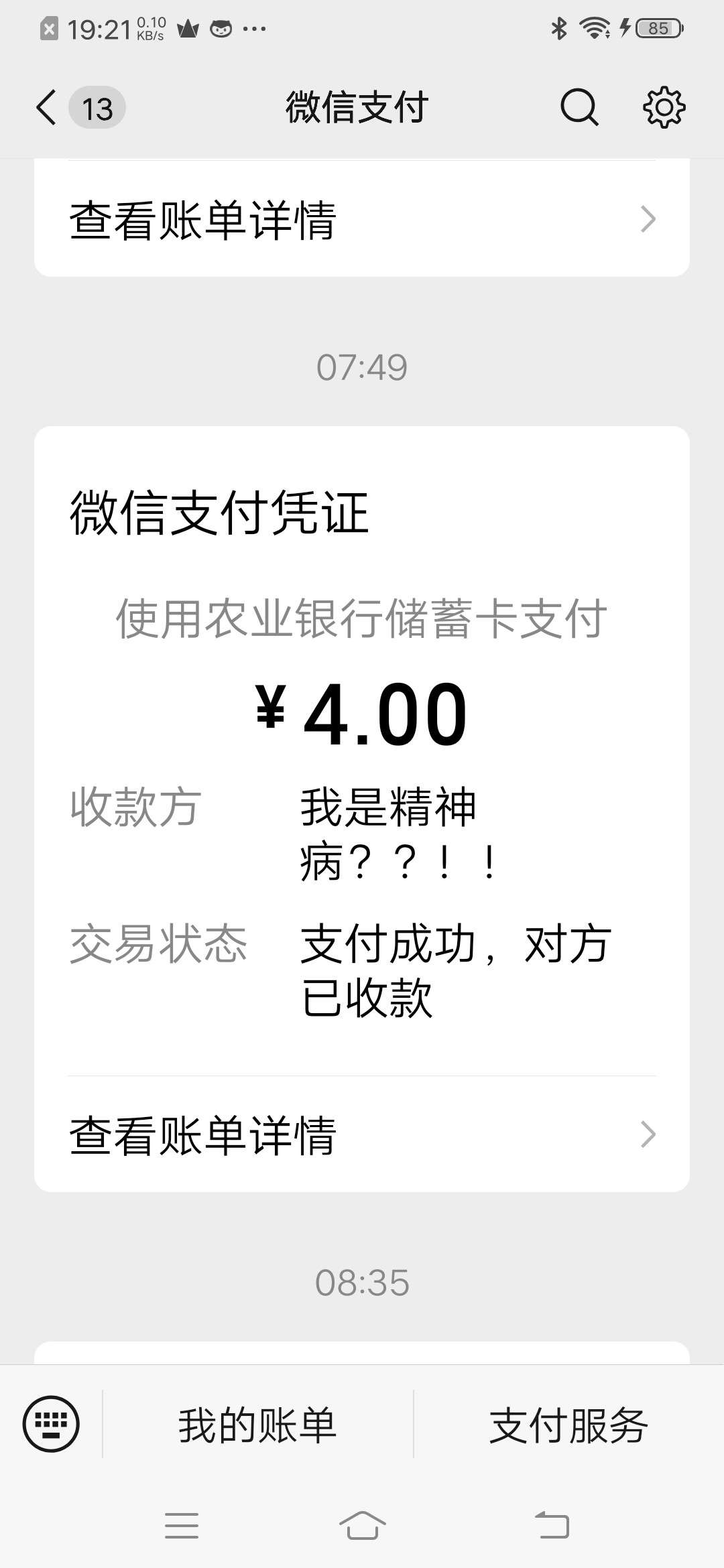724x1568 pixels.
Task: Open 我的账单 menu
Action: 257,1425
